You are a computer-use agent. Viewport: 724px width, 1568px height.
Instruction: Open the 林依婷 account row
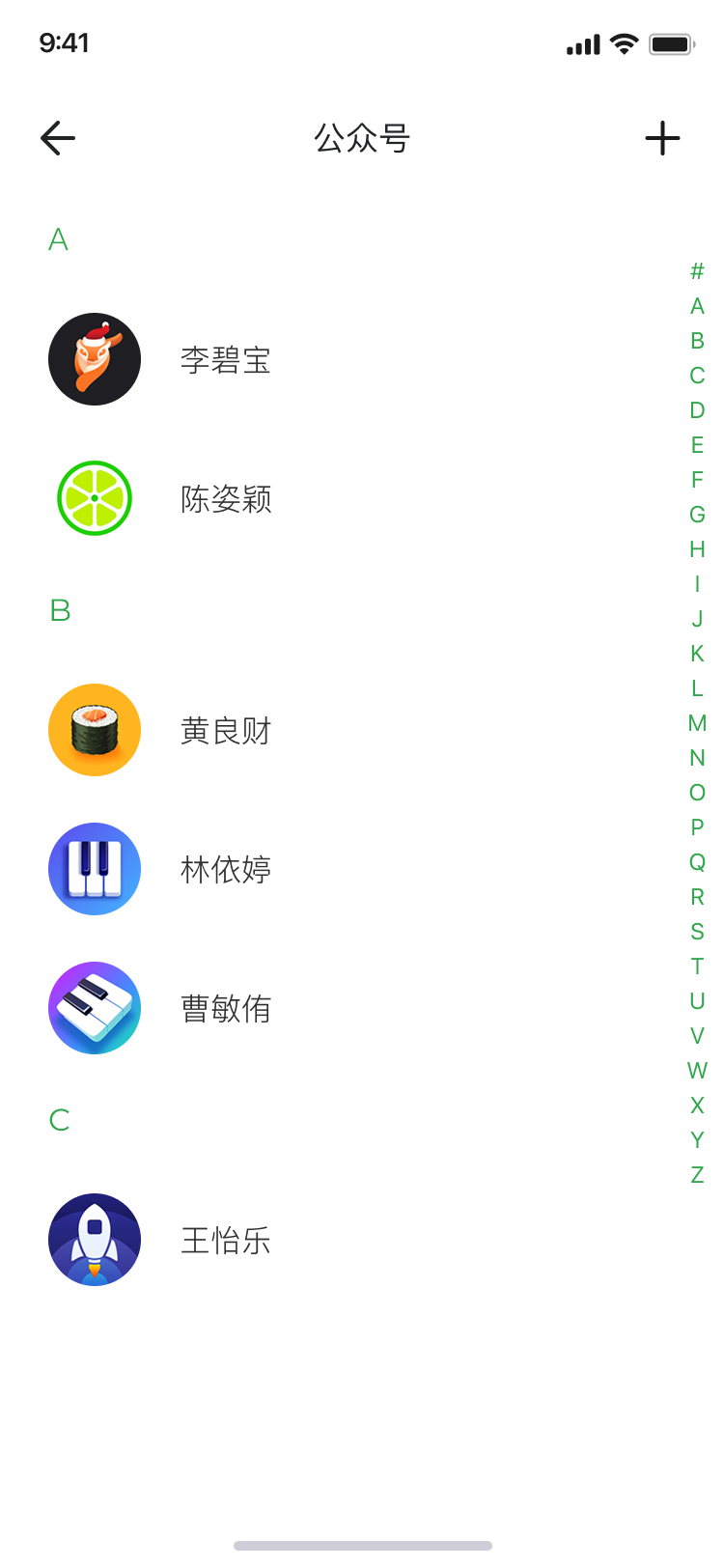[x=226, y=870]
